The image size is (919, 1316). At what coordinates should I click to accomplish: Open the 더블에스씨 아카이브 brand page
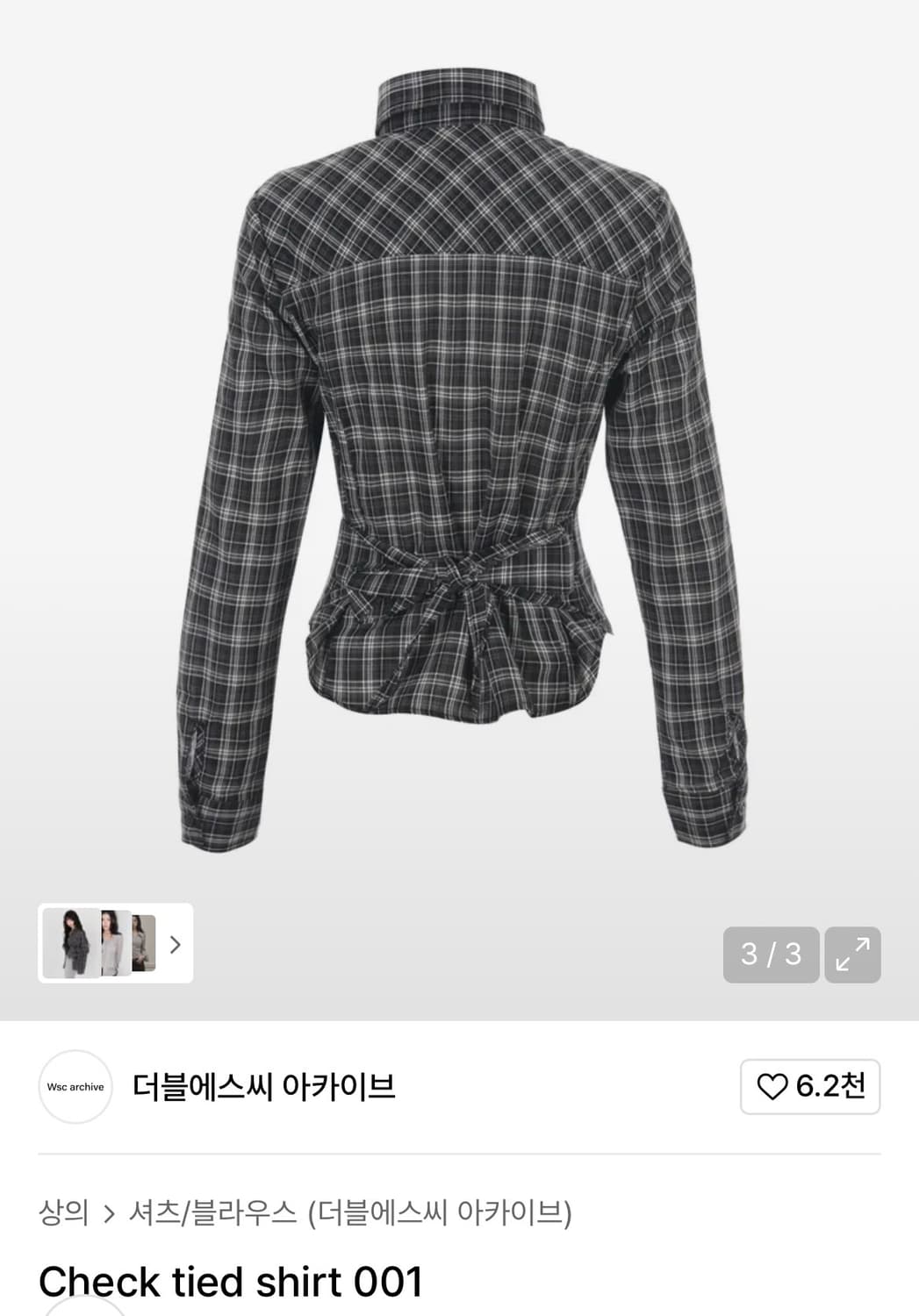coord(263,1086)
